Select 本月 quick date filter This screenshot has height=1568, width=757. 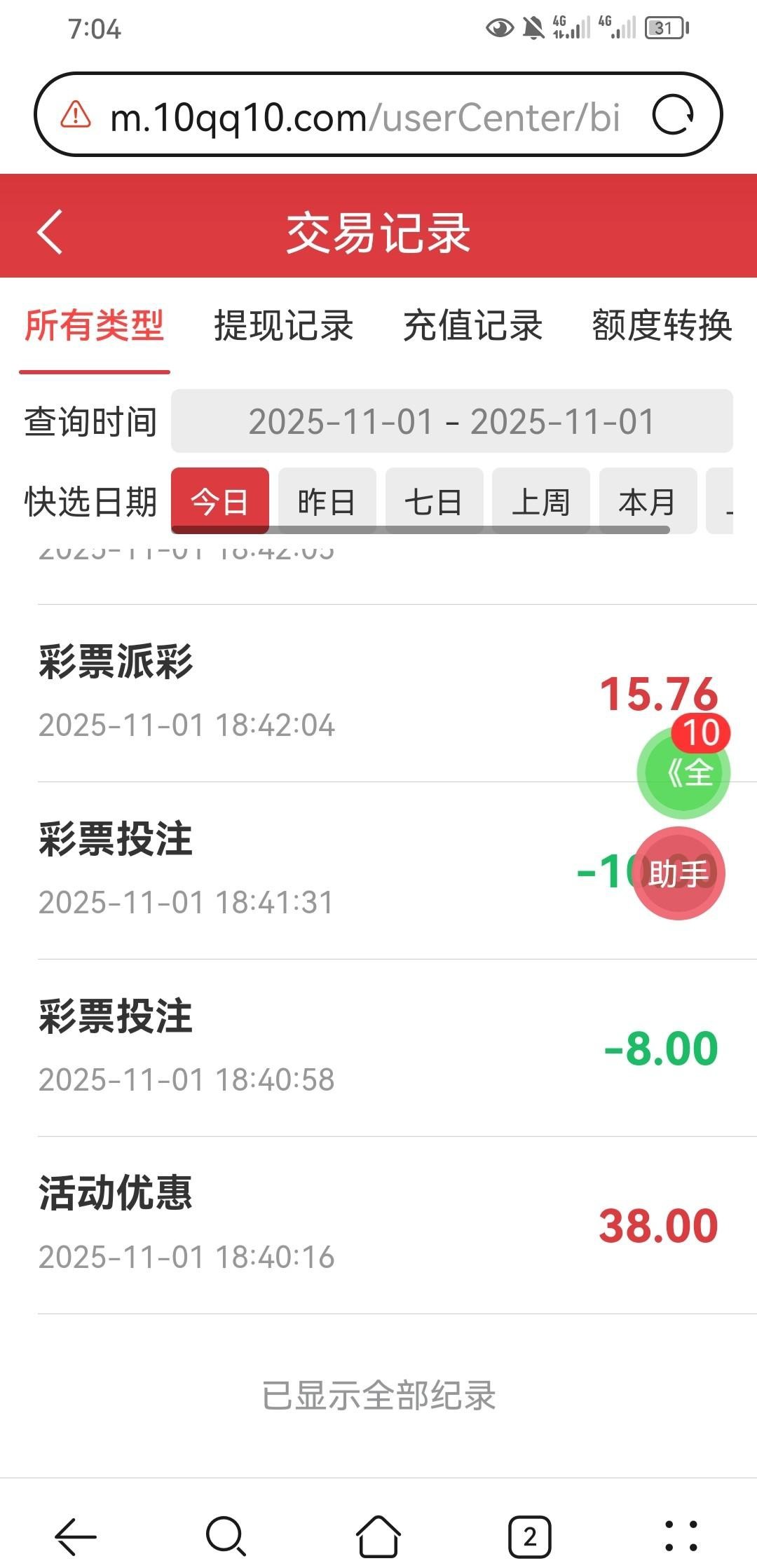(648, 500)
